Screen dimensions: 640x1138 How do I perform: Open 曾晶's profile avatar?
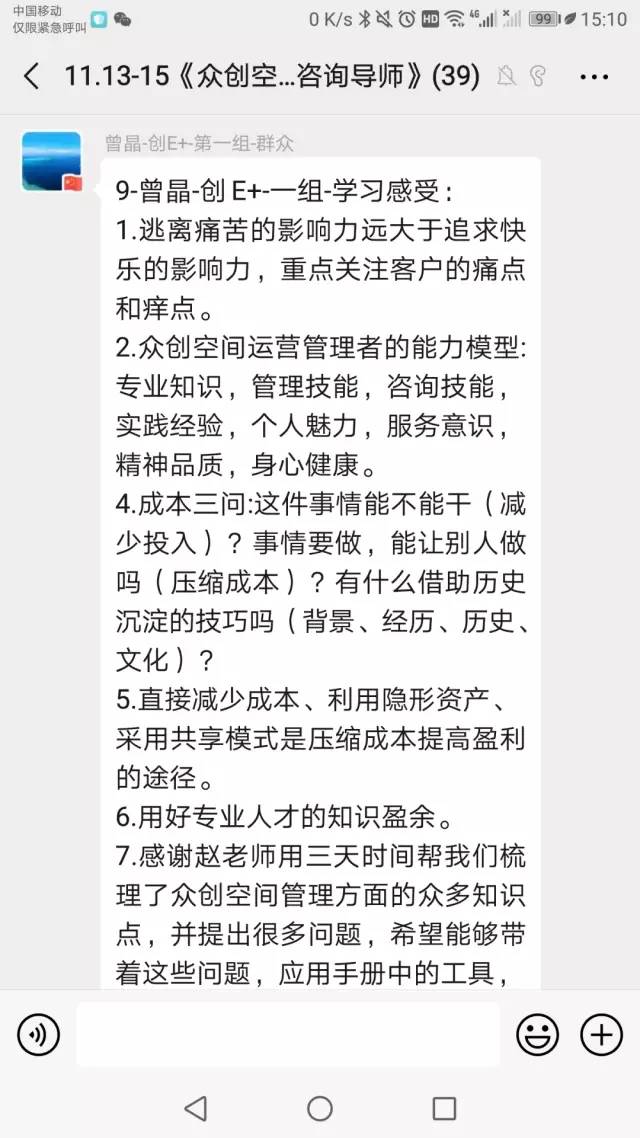[52, 162]
